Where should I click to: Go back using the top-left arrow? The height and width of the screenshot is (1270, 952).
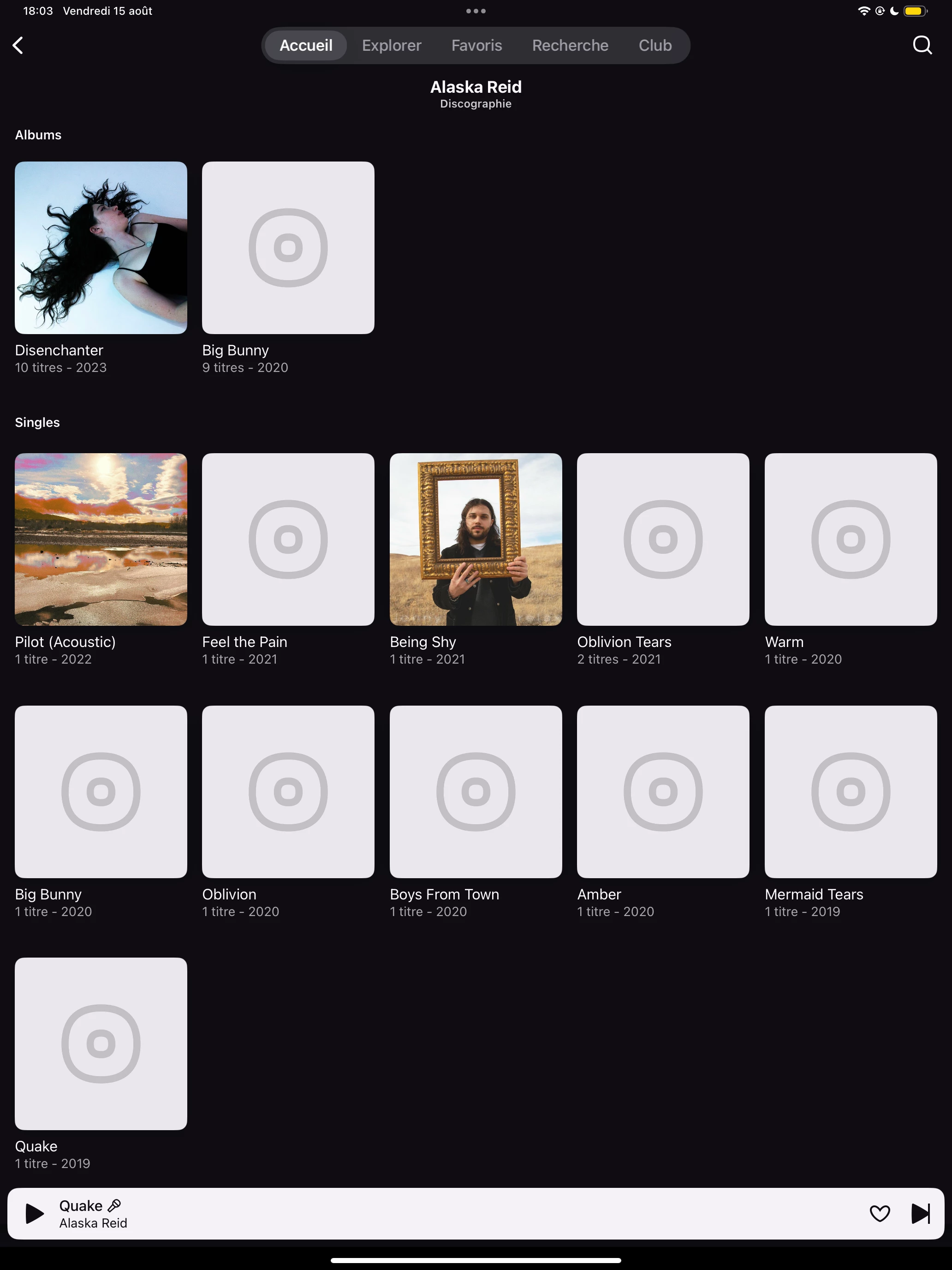tap(18, 45)
